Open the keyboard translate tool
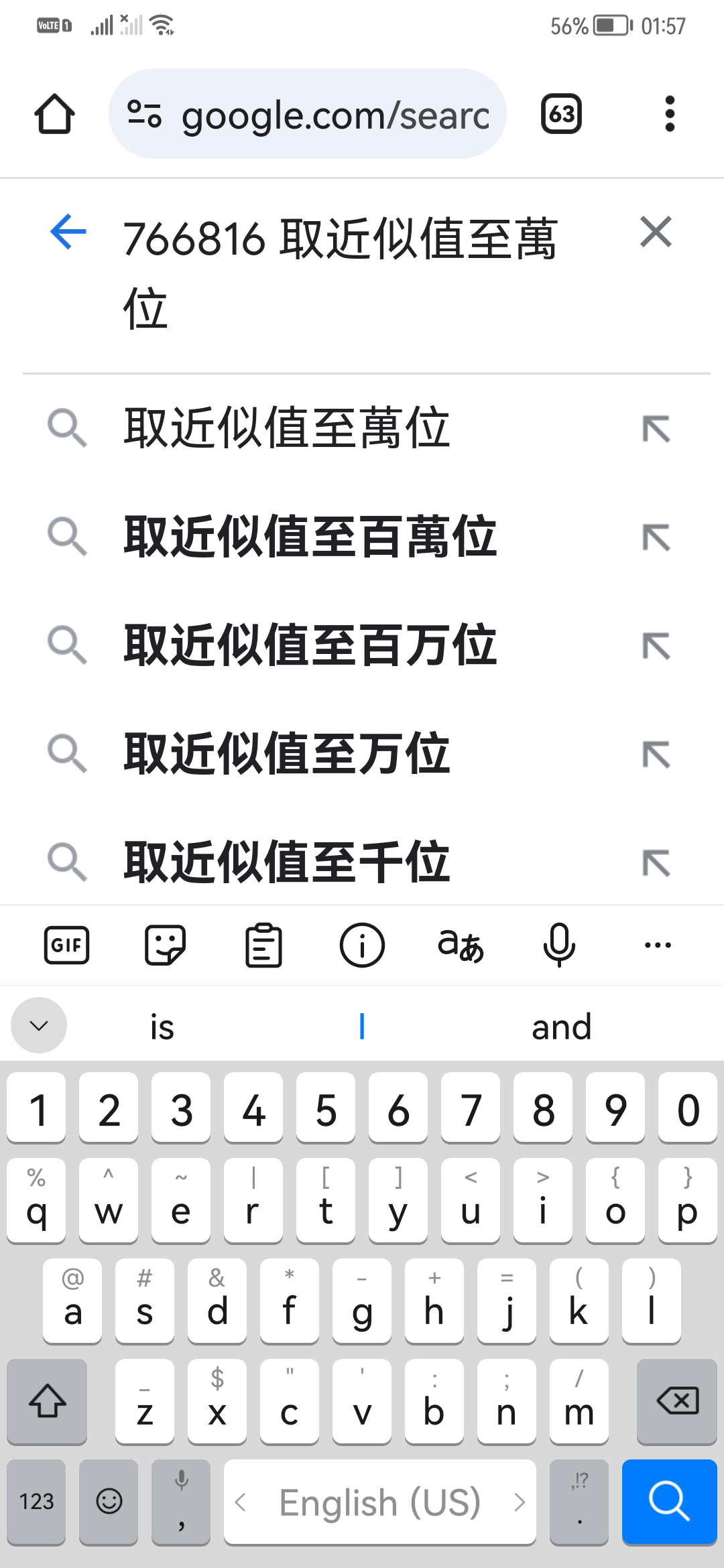The image size is (724, 1568). (461, 945)
